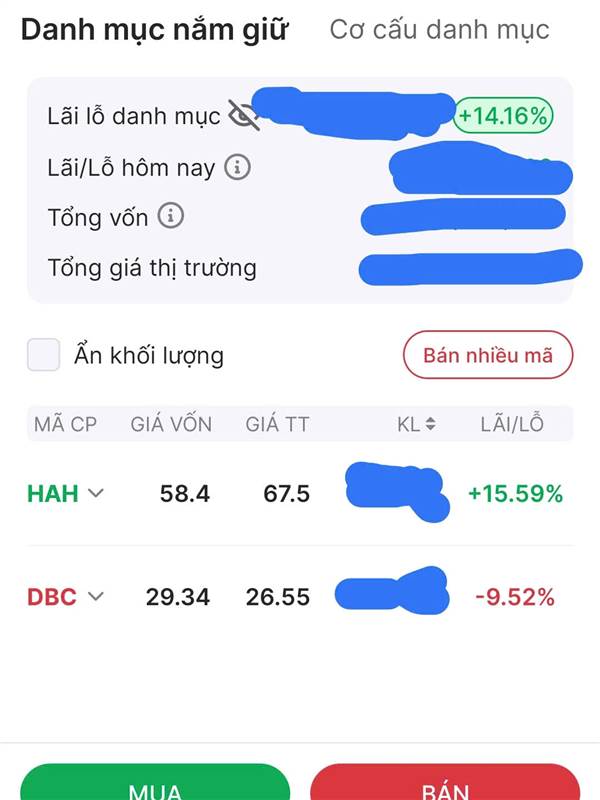
Task: Tap the green MUA button
Action: click(155, 784)
